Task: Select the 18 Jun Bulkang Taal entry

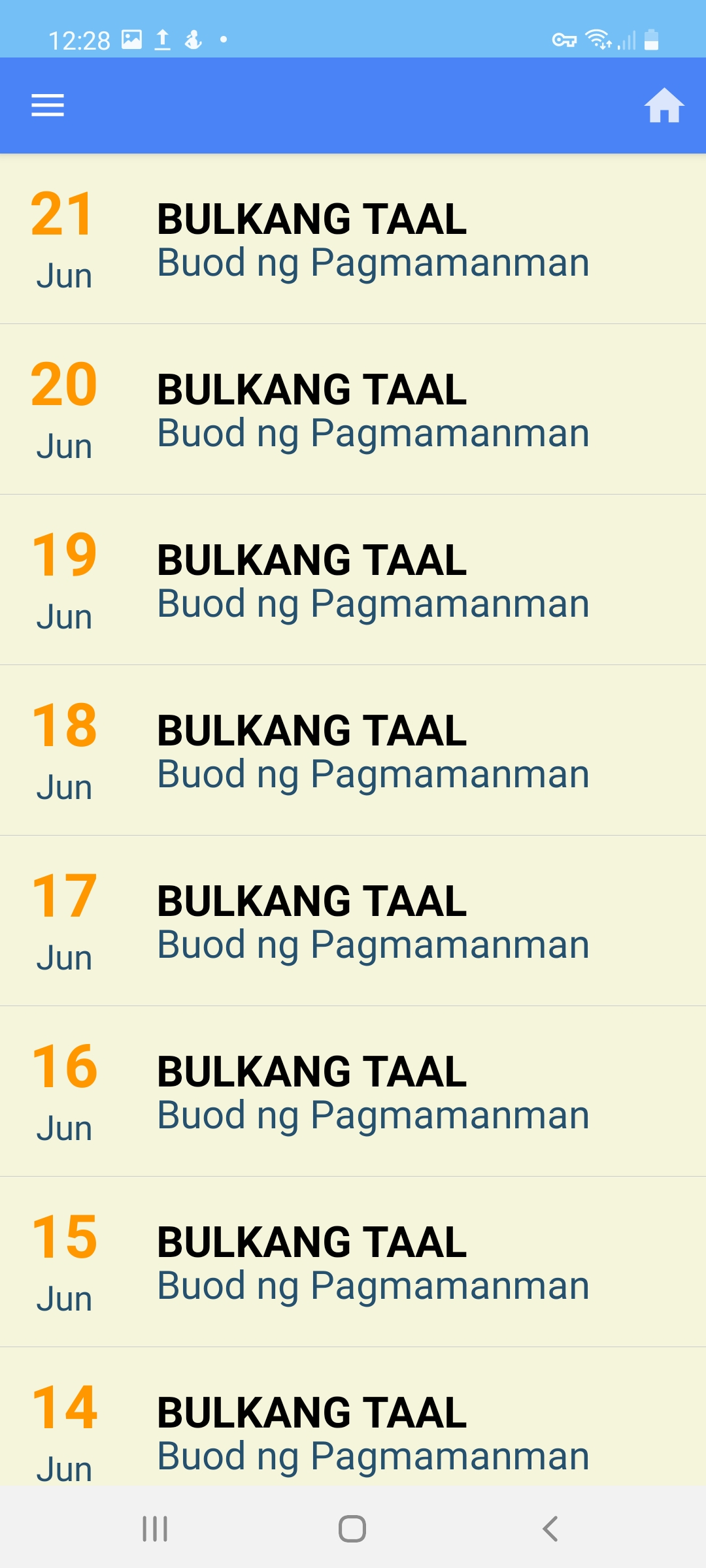Action: click(x=353, y=751)
